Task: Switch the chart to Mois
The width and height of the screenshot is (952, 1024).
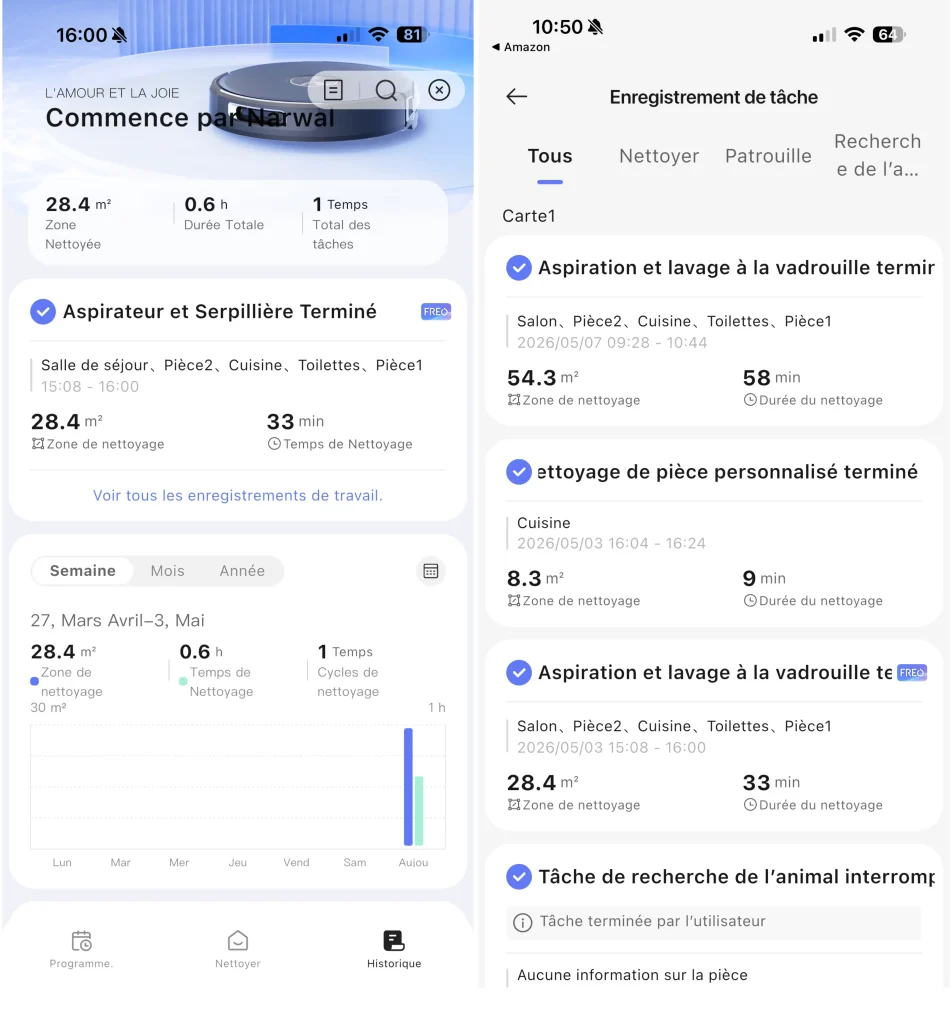Action: (x=167, y=571)
